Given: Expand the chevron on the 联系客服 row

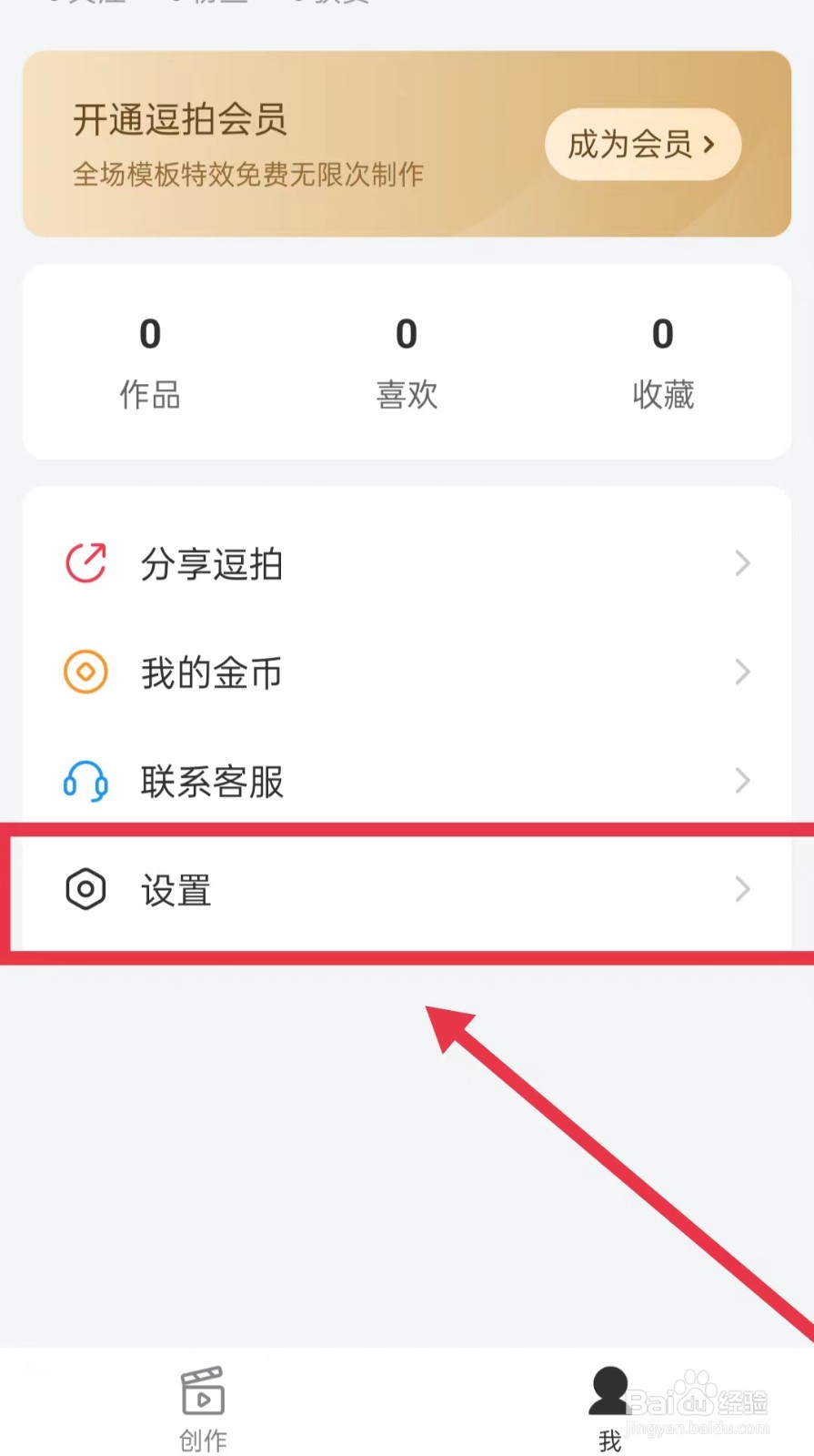Looking at the screenshot, I should [742, 781].
